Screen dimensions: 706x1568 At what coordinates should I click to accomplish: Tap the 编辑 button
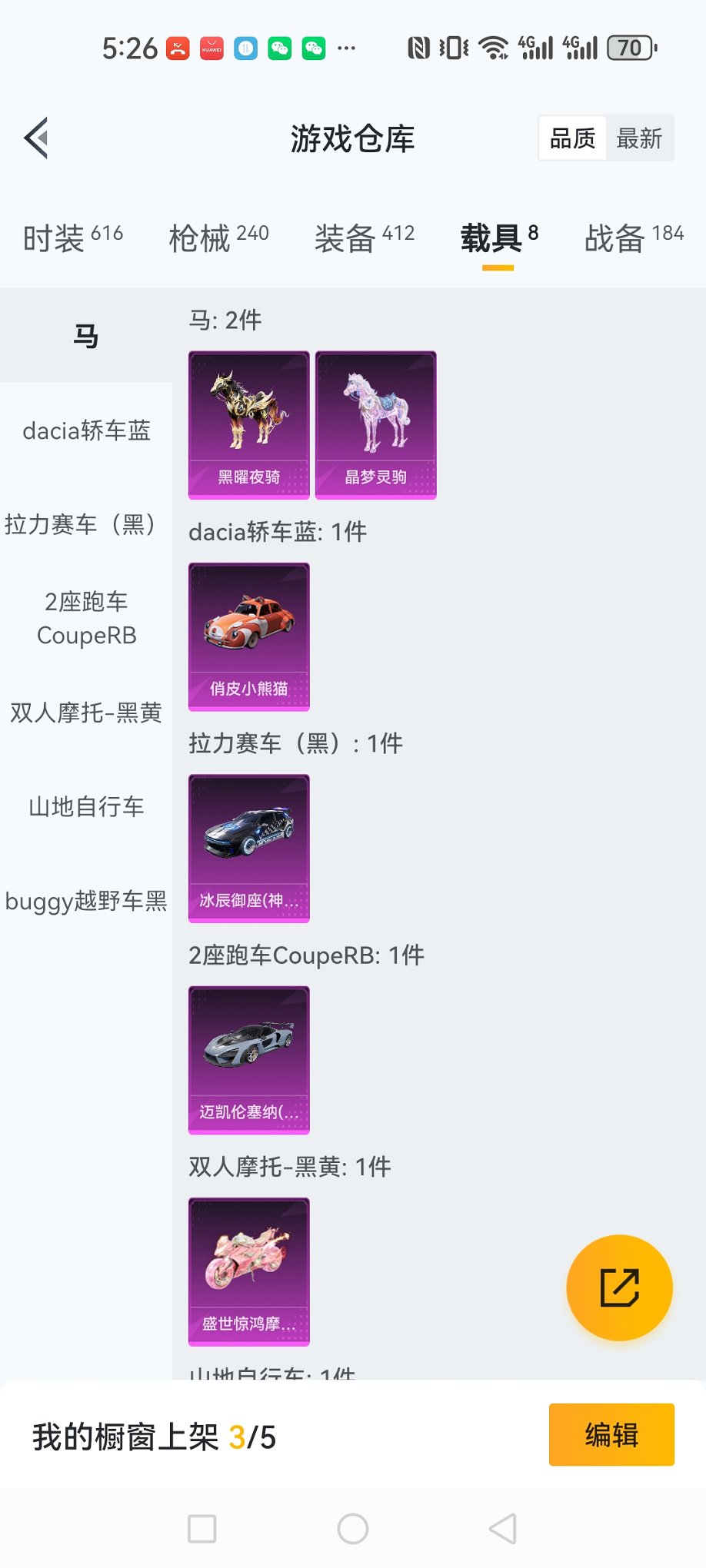611,1435
